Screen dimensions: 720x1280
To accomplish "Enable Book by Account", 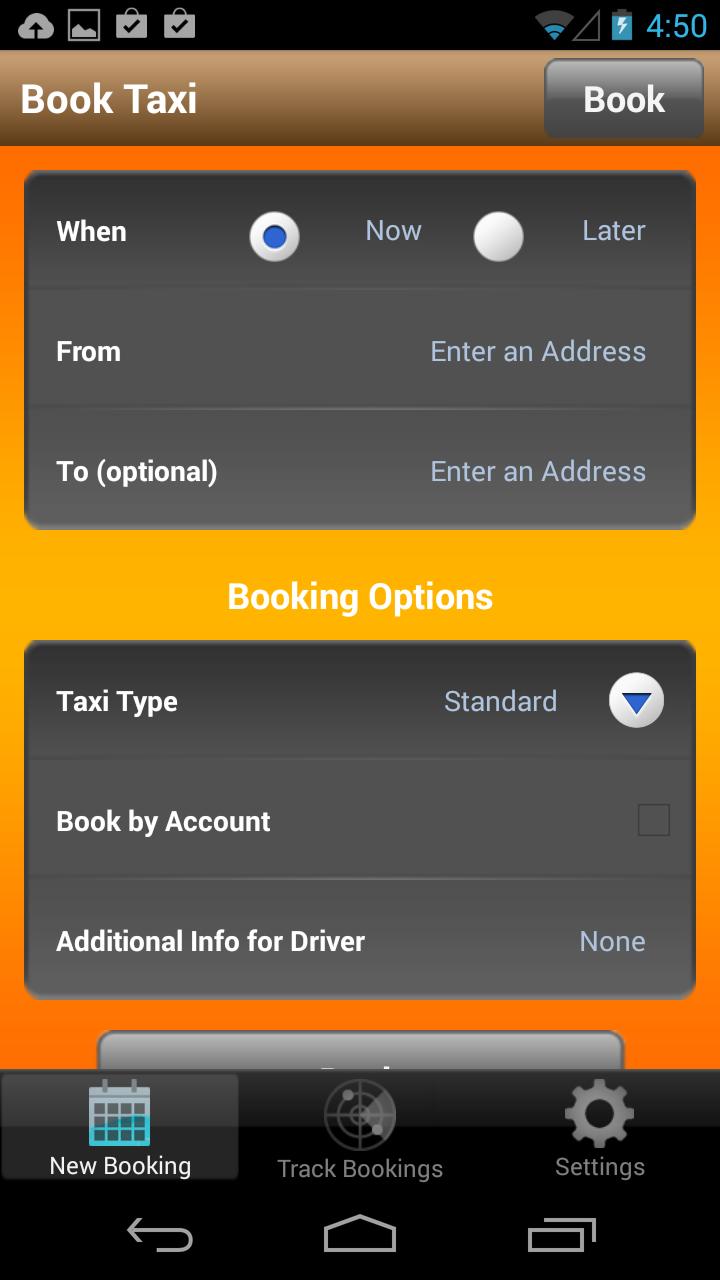I will [x=653, y=820].
